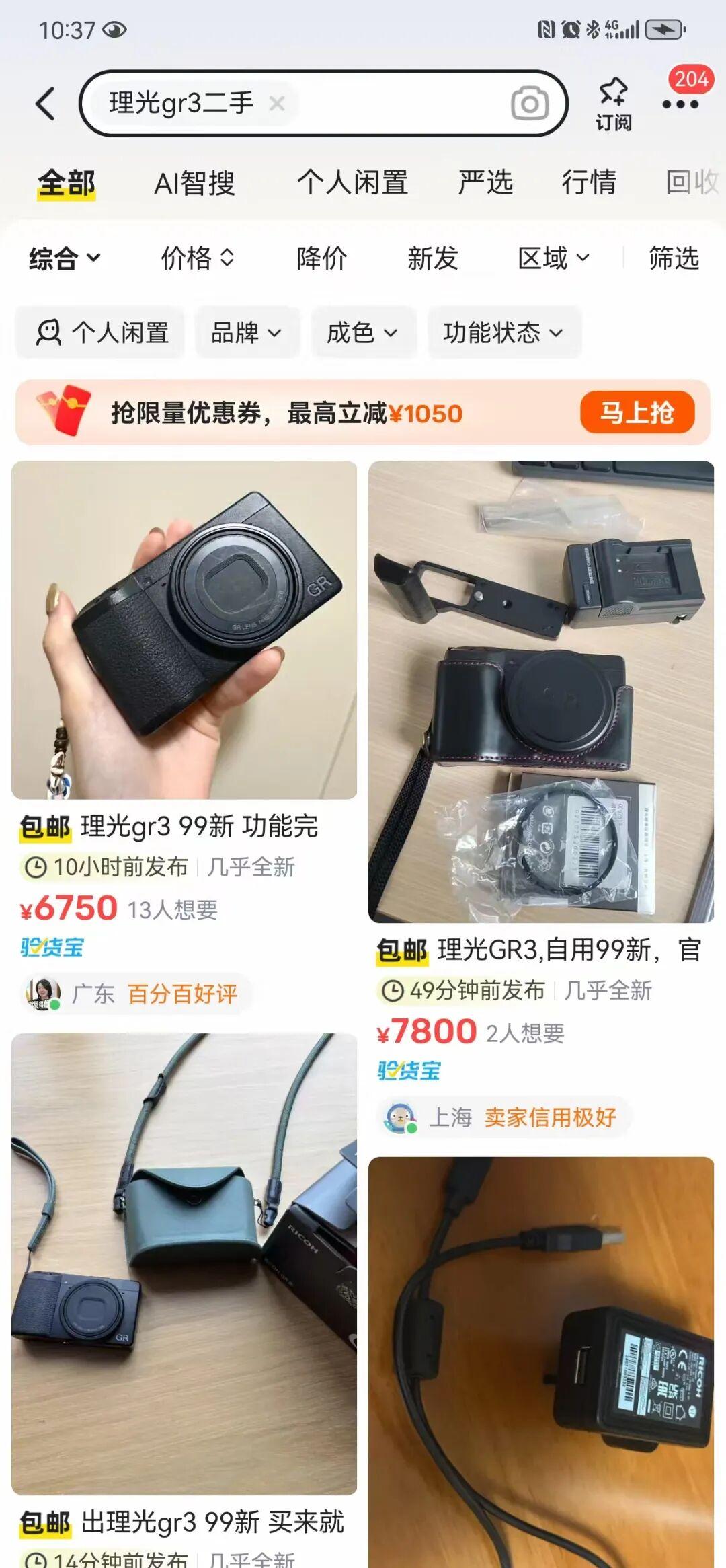
Task: Expand the 功能状态 chip
Action: coord(503,332)
